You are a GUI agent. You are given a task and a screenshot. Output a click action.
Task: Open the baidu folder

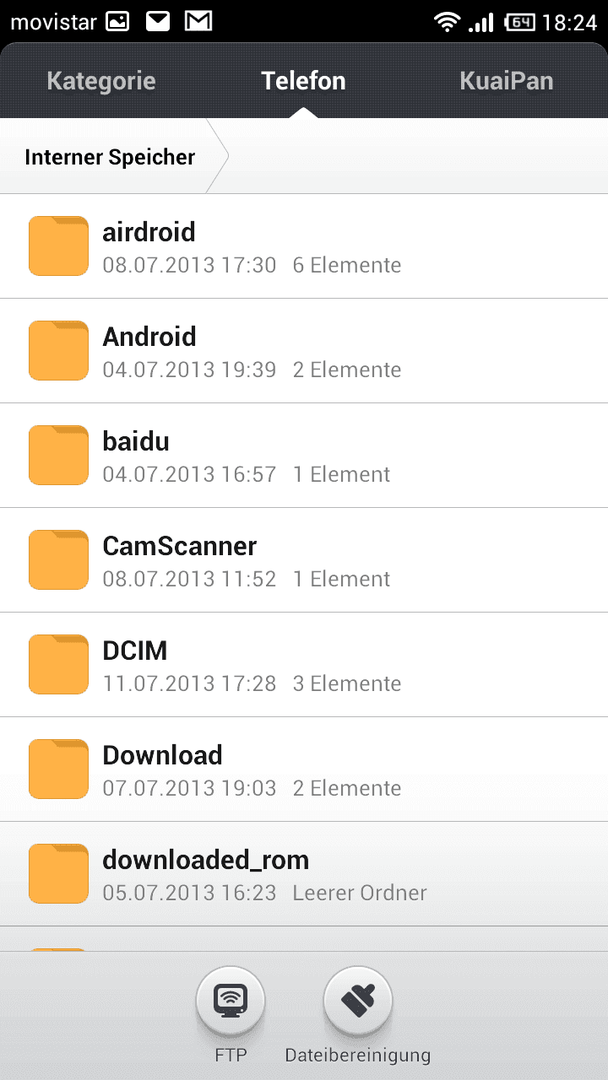pos(304,456)
